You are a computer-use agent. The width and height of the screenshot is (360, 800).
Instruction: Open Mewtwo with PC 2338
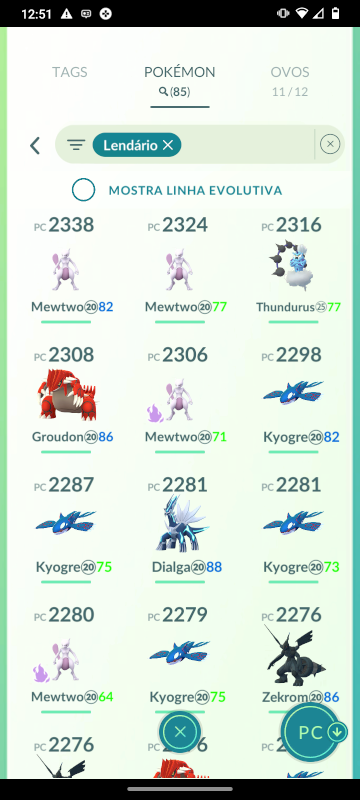pos(66,269)
